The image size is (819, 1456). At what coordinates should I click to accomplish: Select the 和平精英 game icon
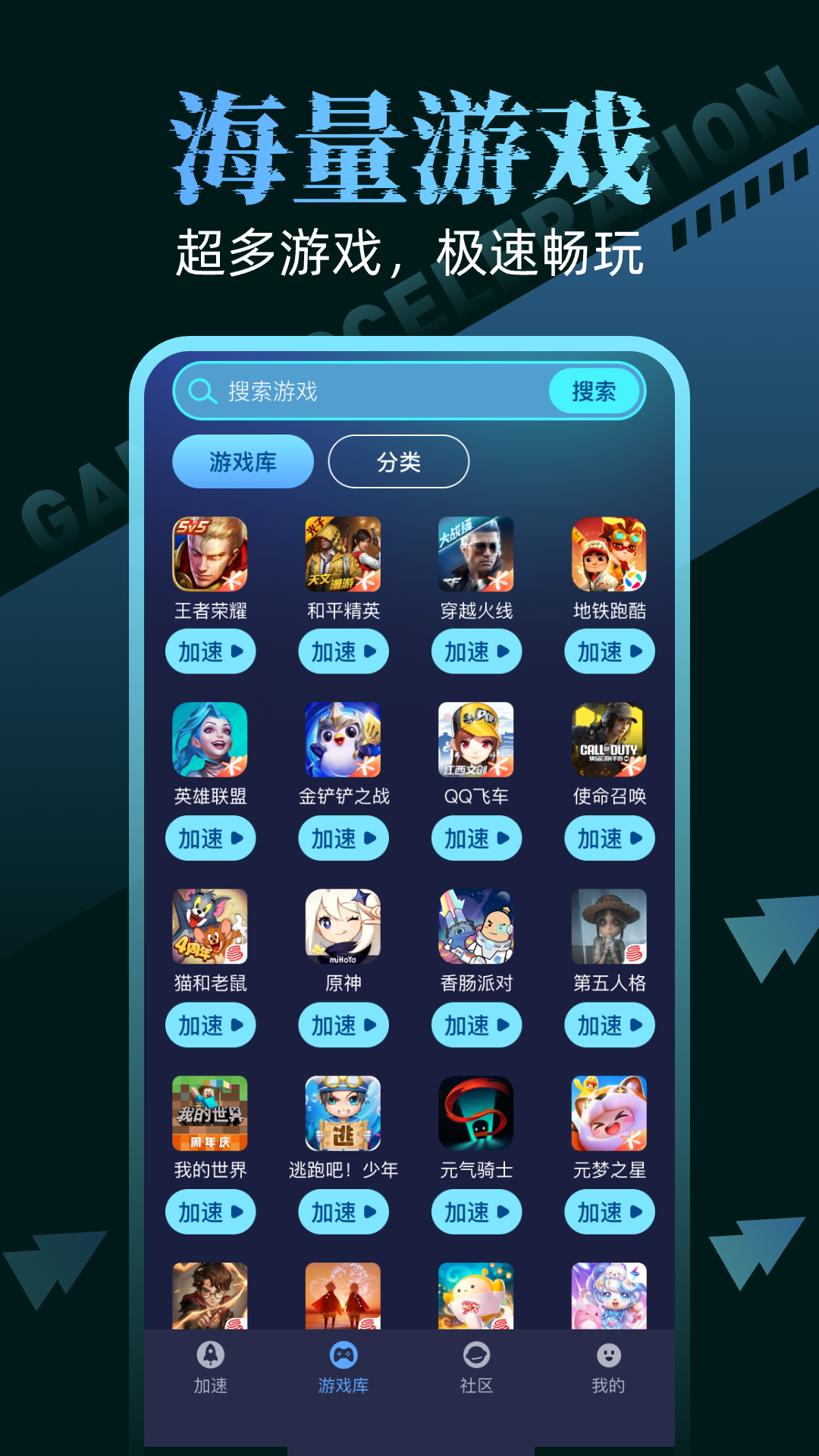click(x=344, y=554)
